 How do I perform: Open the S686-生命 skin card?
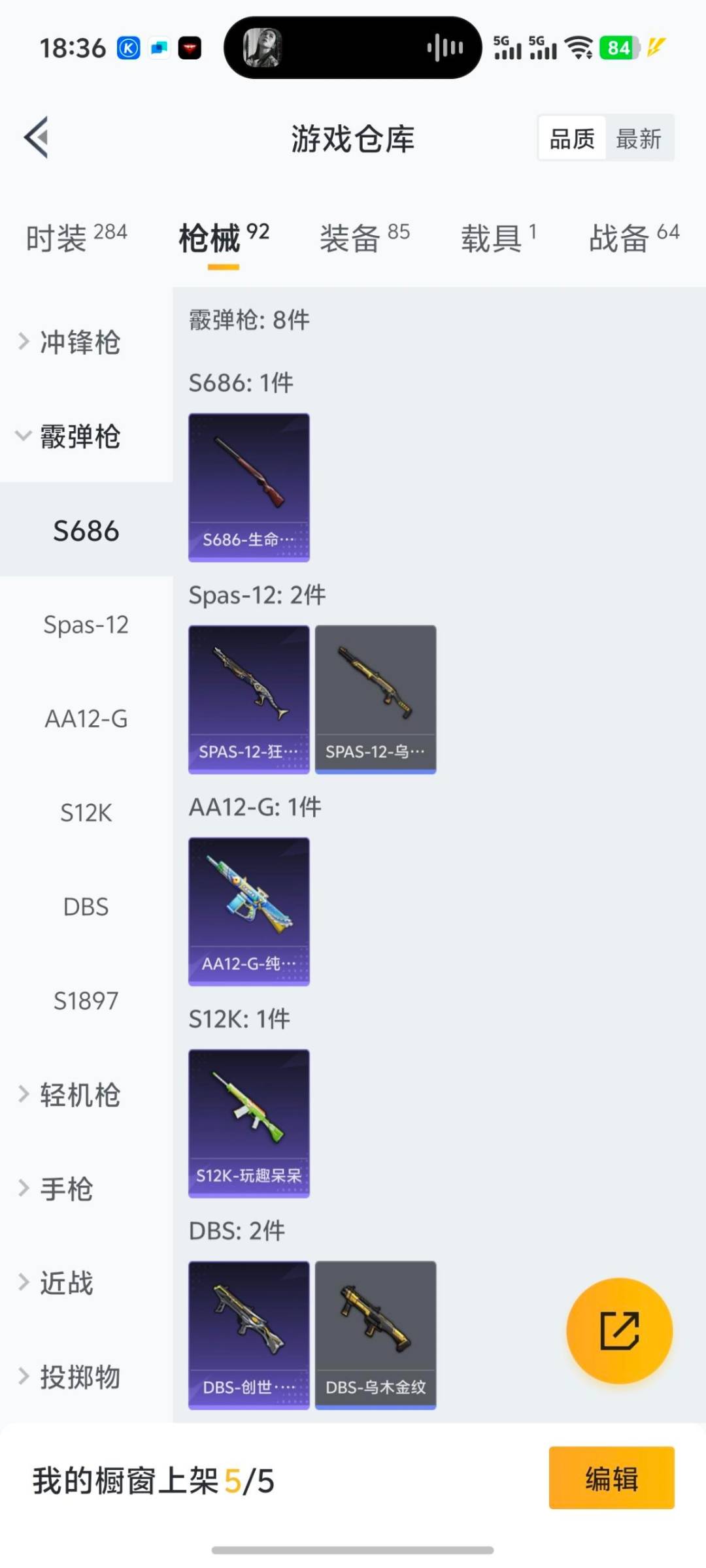[249, 487]
